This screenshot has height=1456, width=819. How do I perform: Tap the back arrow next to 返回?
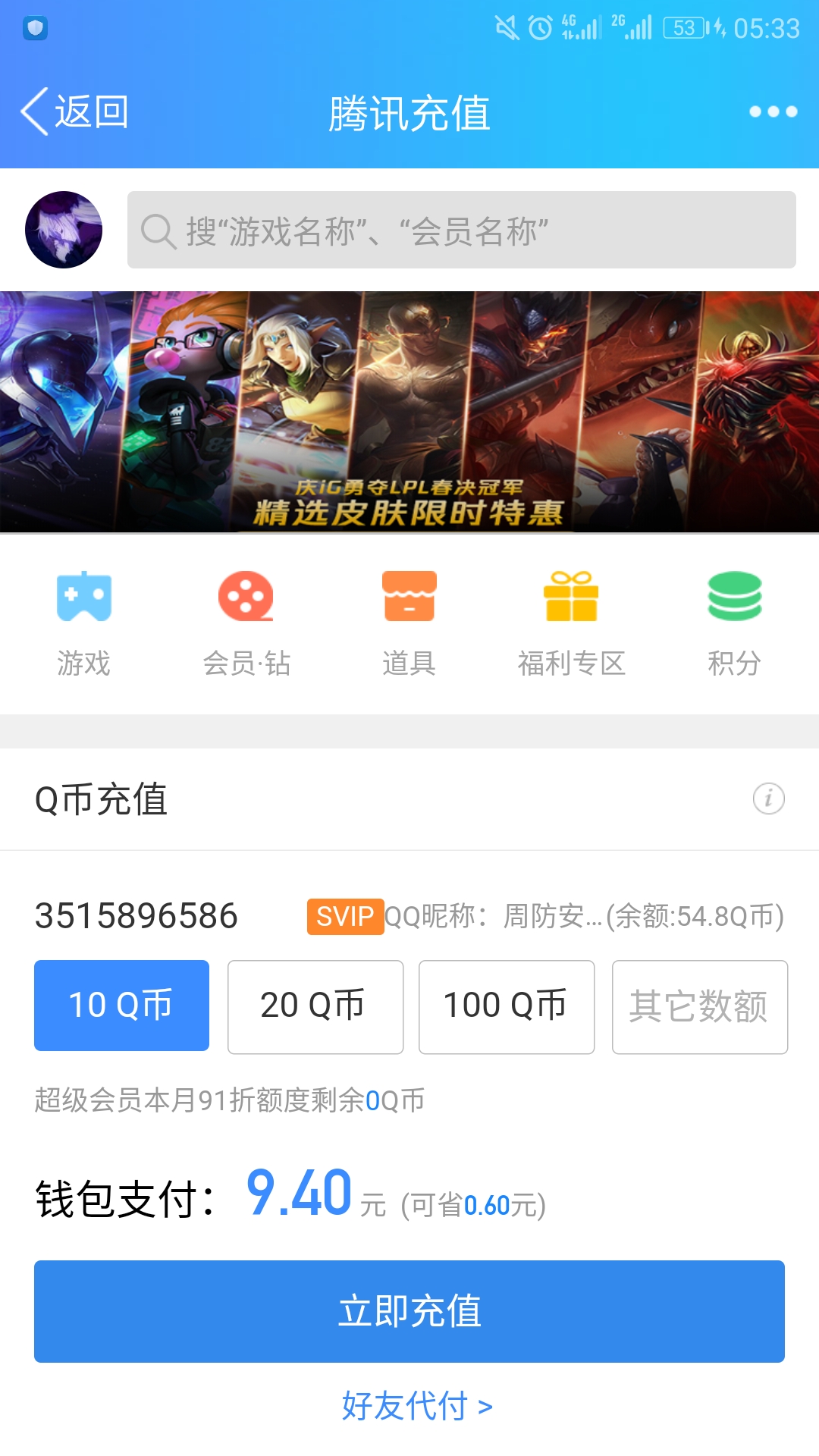34,111
